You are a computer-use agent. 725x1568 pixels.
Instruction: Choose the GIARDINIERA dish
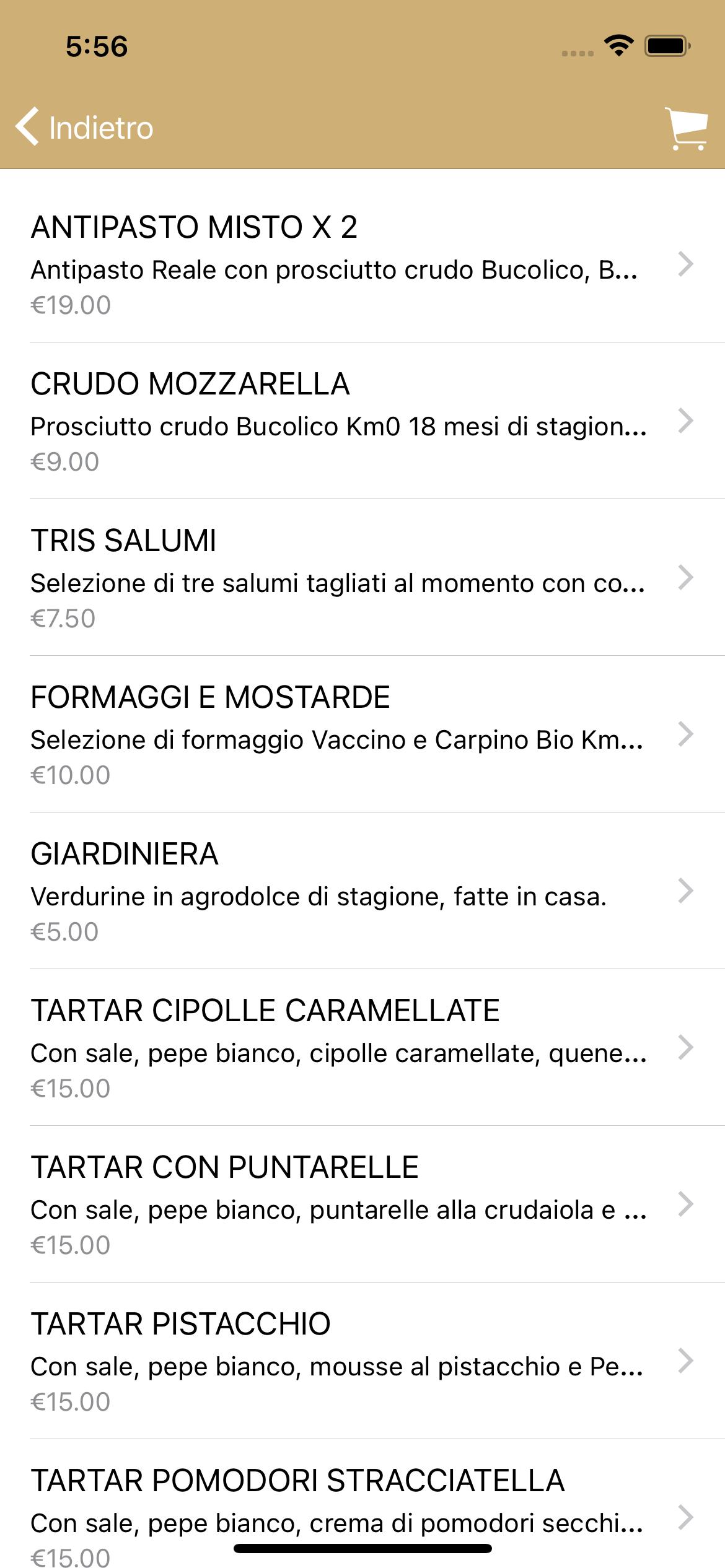(362, 891)
